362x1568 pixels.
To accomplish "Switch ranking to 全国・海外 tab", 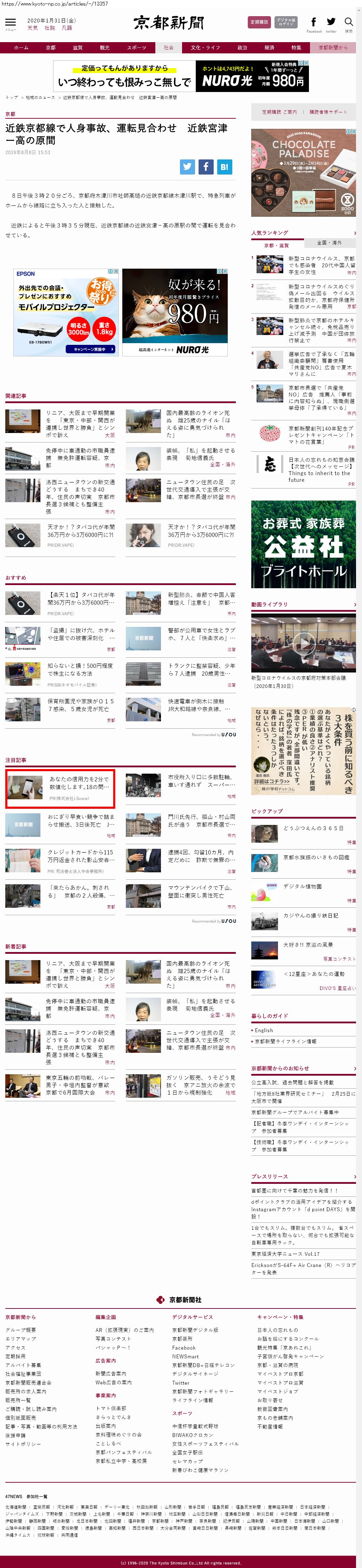I will (x=329, y=243).
